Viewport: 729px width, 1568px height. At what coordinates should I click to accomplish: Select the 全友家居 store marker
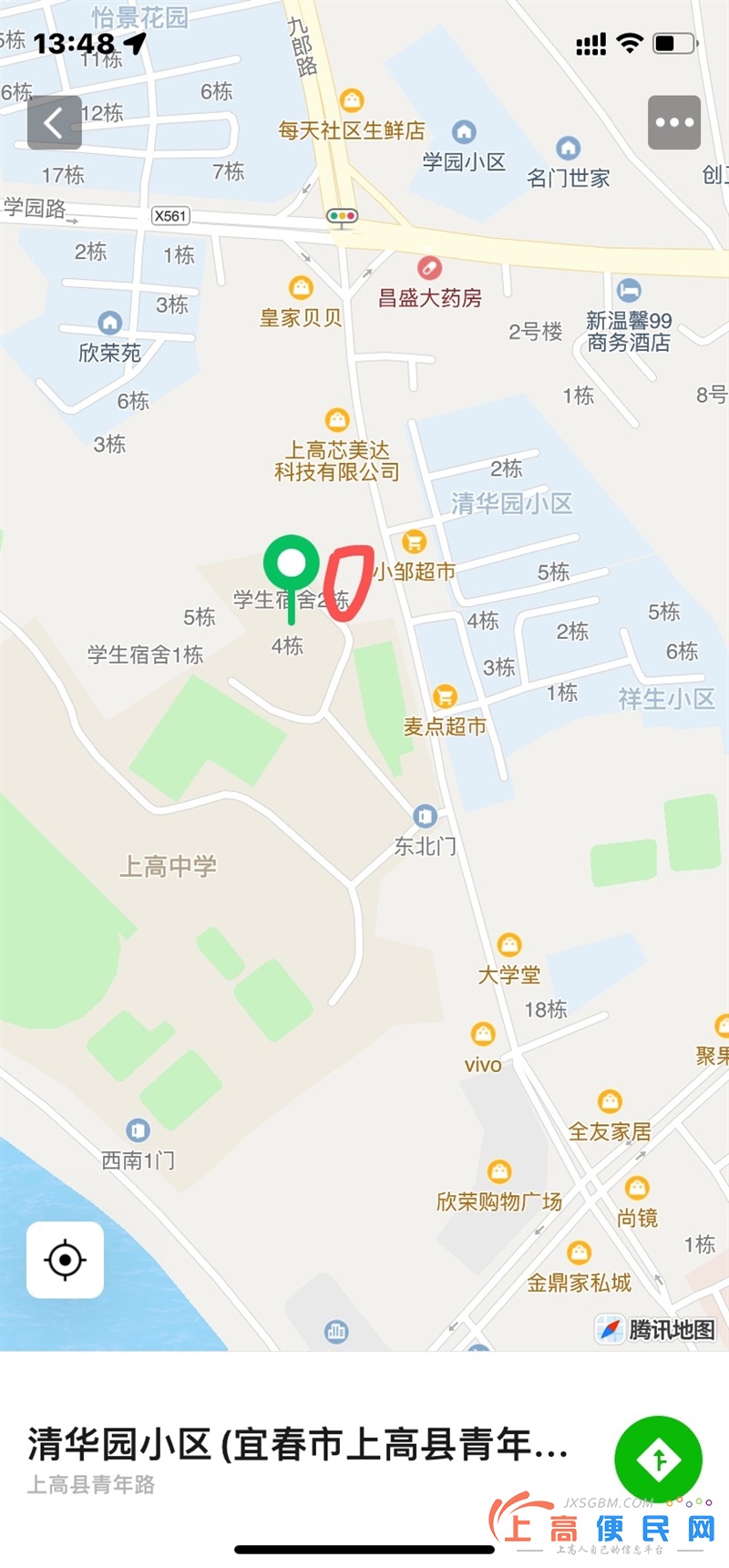[x=610, y=1102]
